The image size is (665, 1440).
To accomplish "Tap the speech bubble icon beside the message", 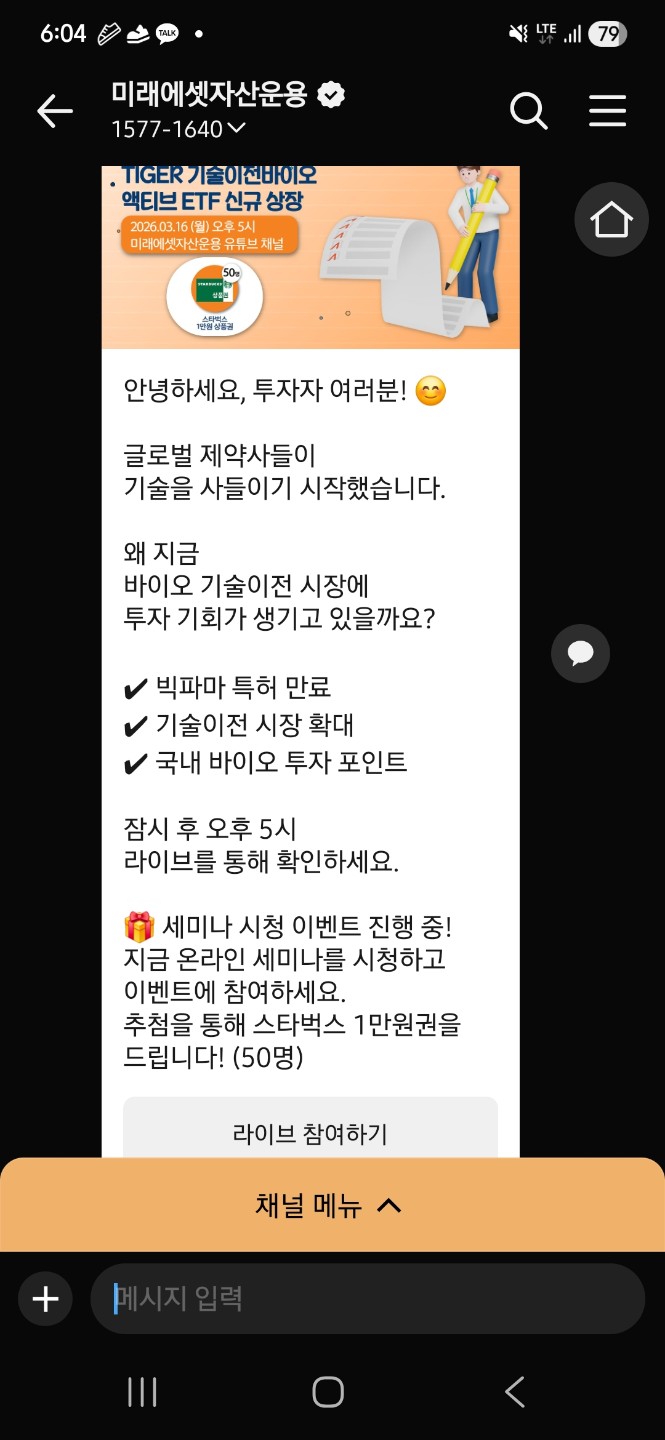I will tap(581, 653).
